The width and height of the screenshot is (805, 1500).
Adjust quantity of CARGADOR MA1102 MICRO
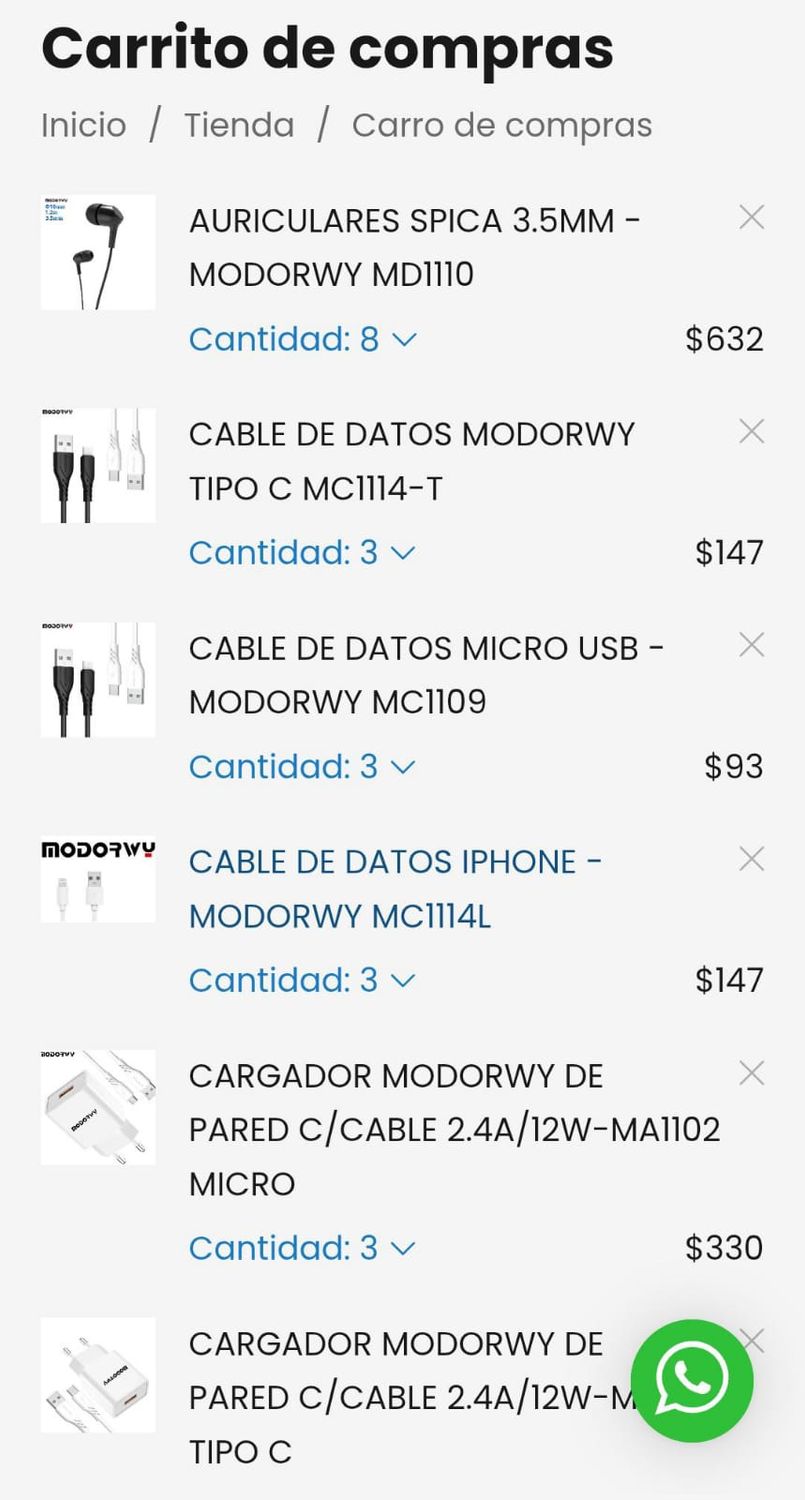click(302, 1248)
